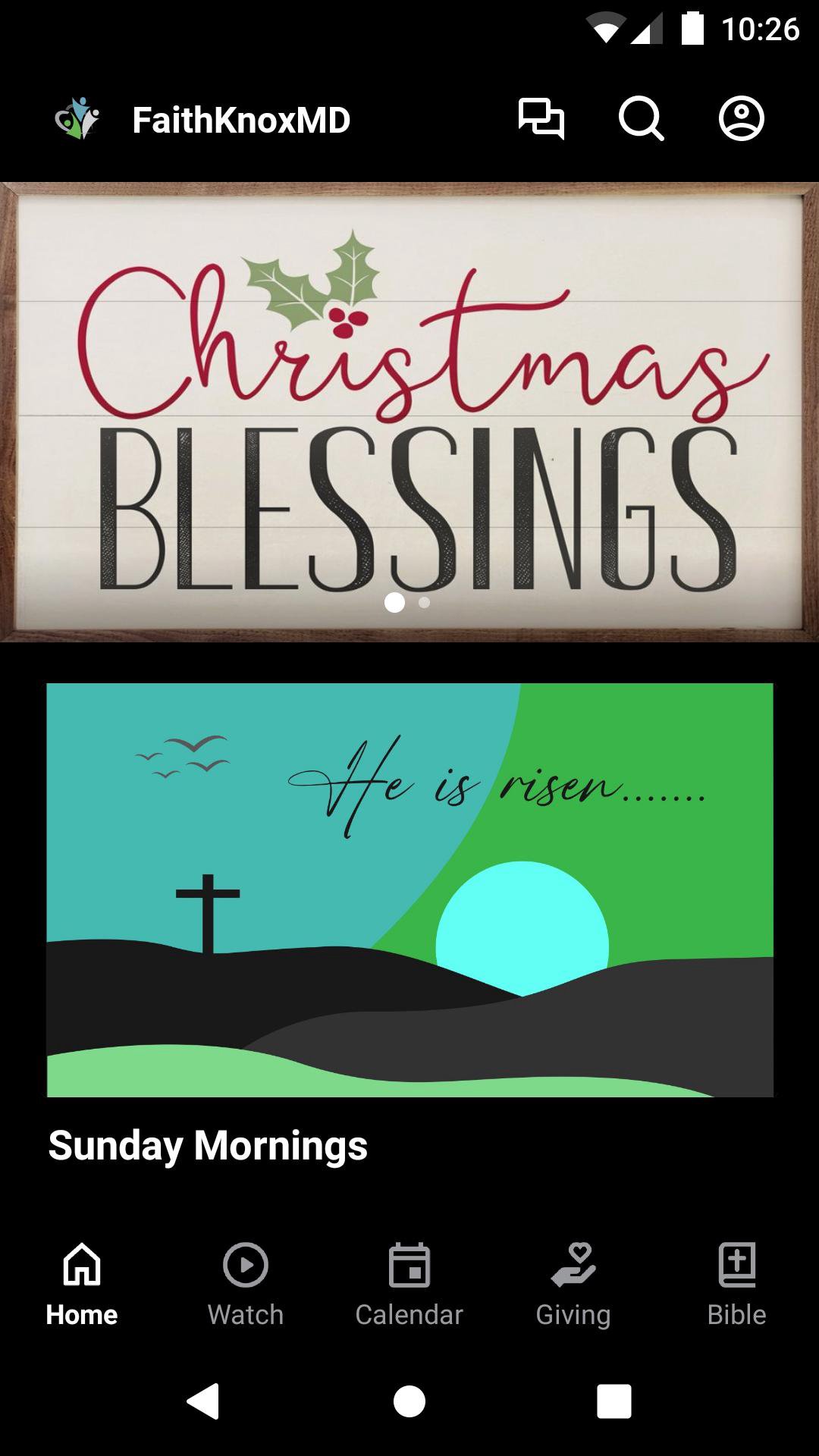This screenshot has width=819, height=1456.
Task: Open the recent apps overview
Action: click(x=614, y=1401)
